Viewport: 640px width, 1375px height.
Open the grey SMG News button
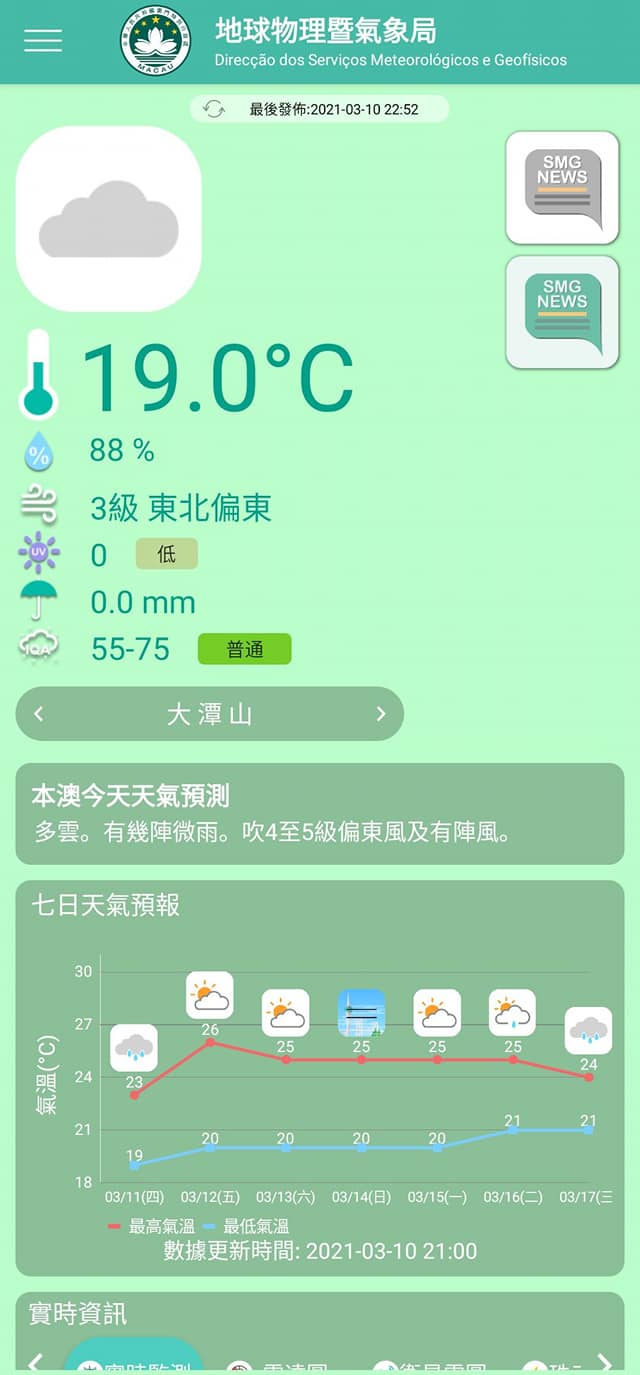pos(562,188)
